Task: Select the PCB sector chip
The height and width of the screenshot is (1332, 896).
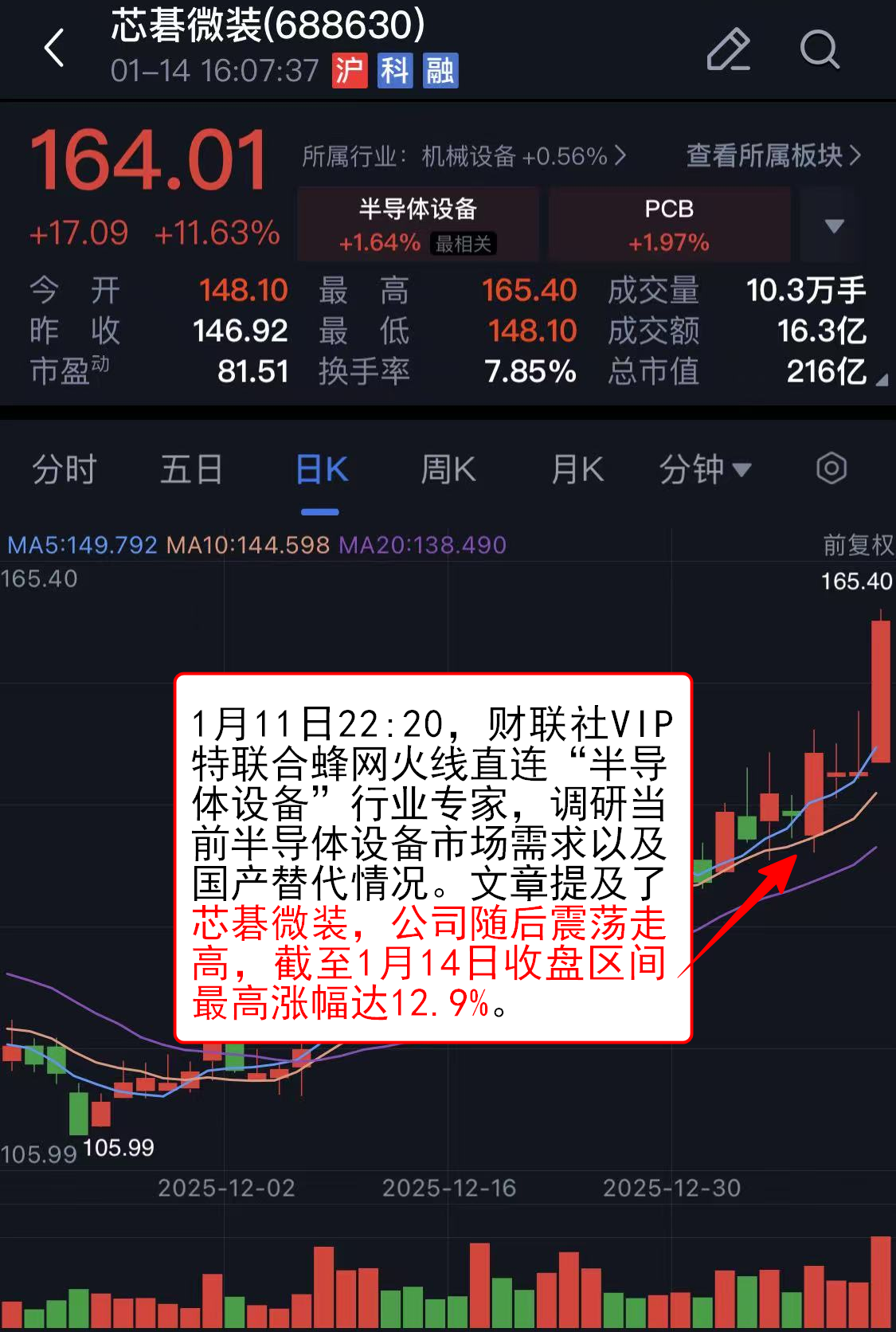Action: pyautogui.click(x=669, y=225)
